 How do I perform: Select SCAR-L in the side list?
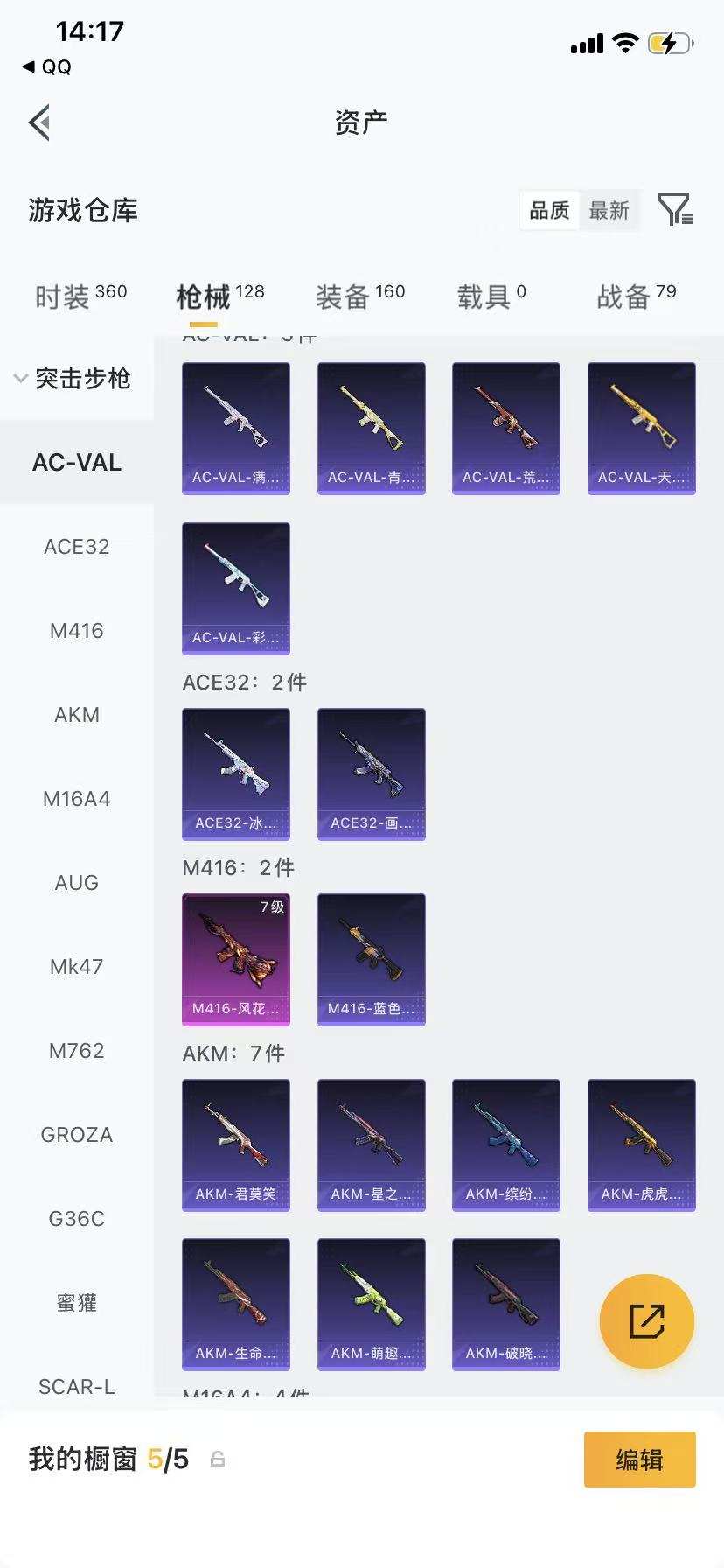pos(77,1387)
